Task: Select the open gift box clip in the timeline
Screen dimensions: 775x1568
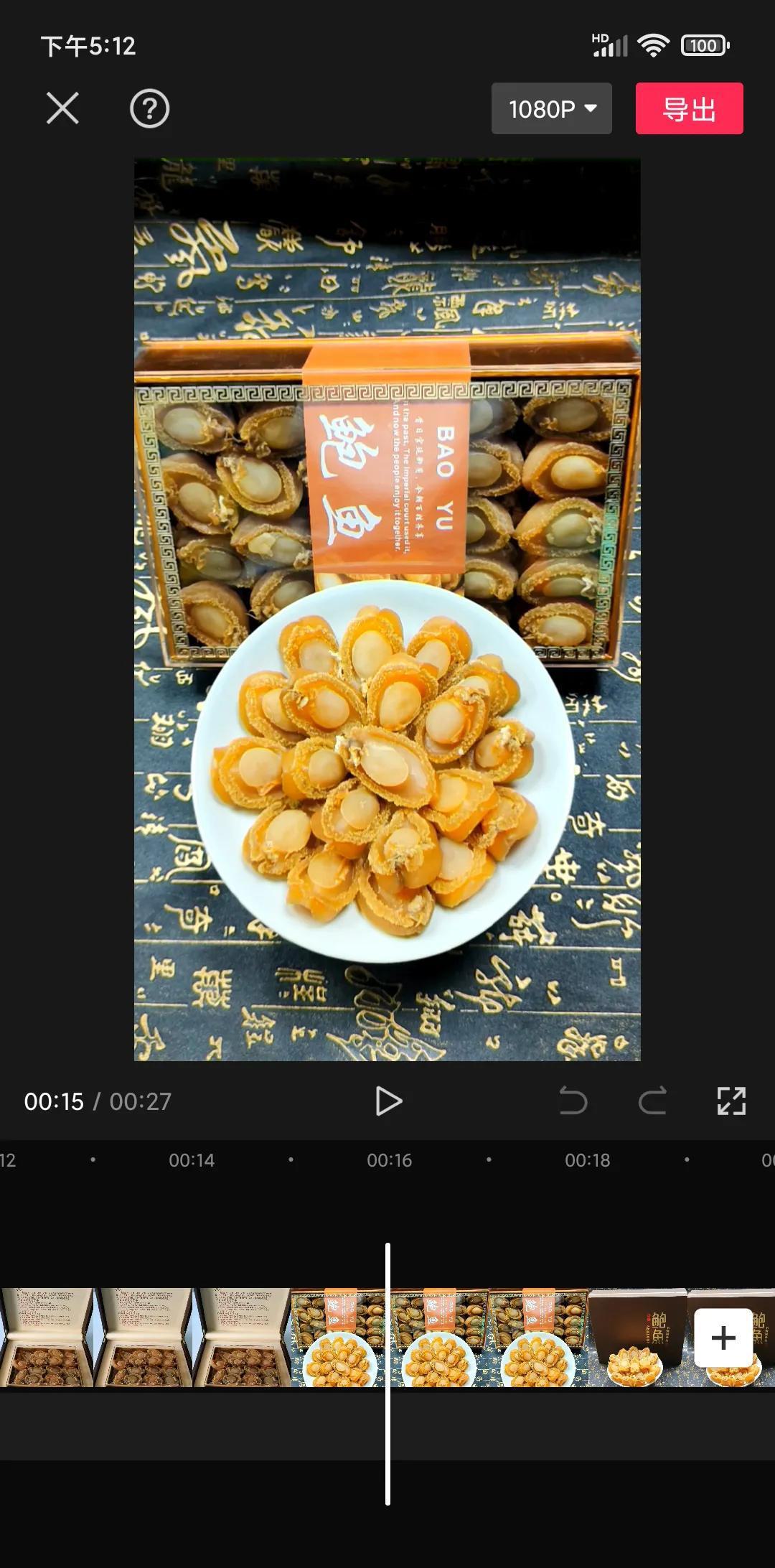Action: pyautogui.click(x=145, y=1338)
